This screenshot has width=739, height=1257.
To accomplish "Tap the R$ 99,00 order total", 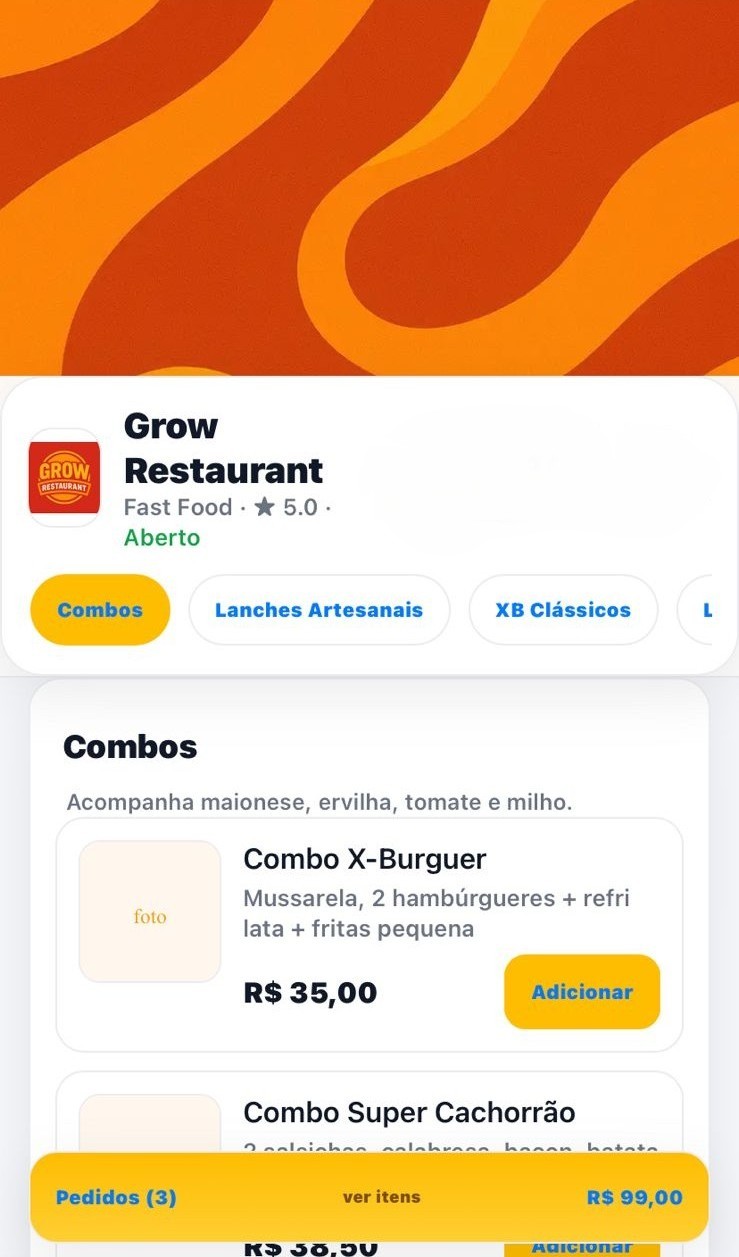I will (634, 1196).
